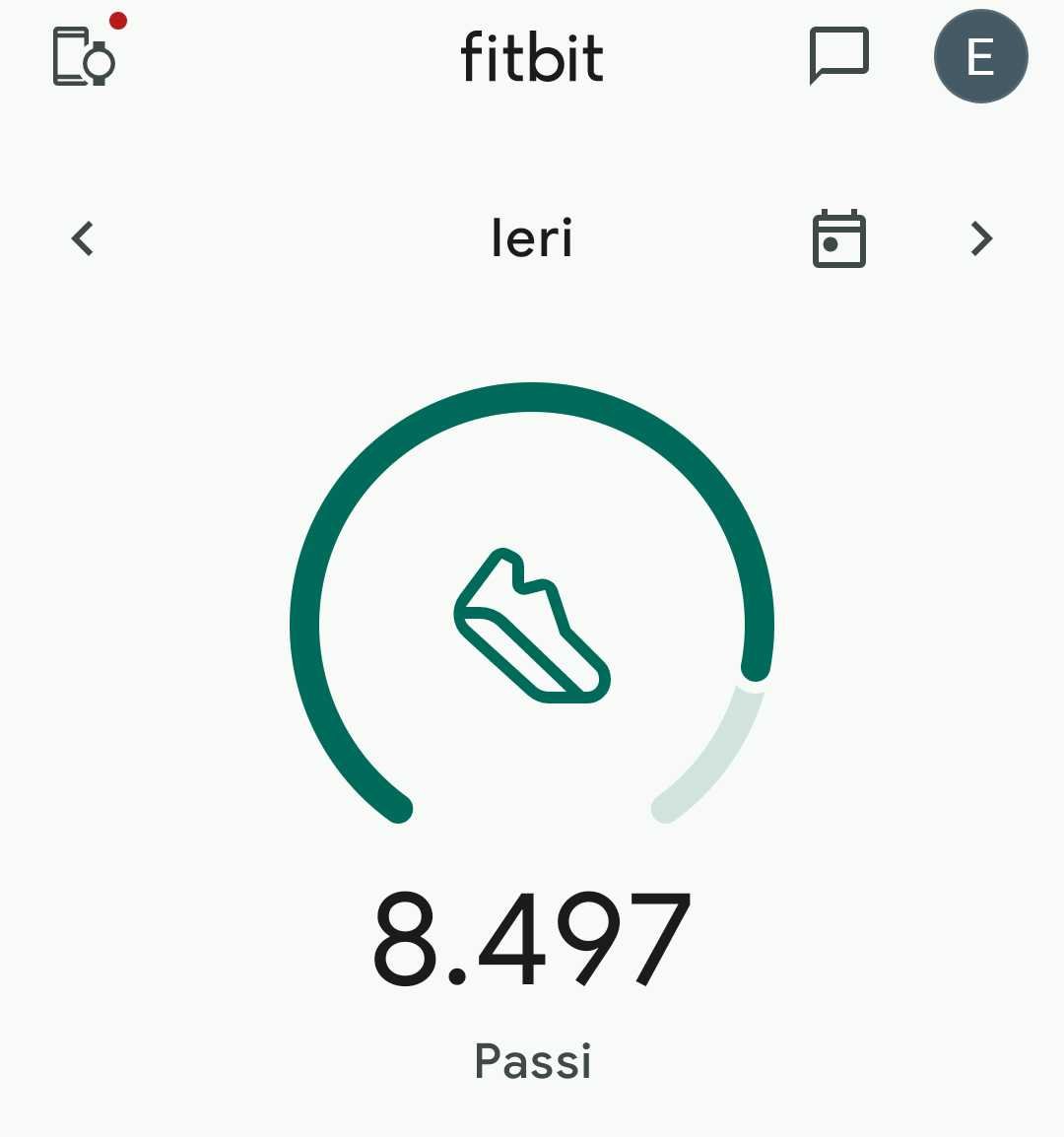Open the messages inbox icon
1064x1137 pixels.
point(839,55)
